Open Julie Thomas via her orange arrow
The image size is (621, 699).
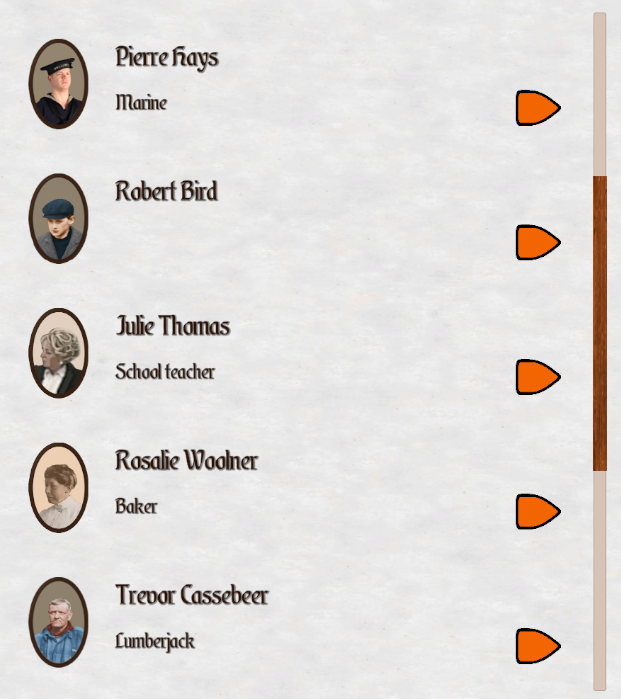(x=537, y=377)
